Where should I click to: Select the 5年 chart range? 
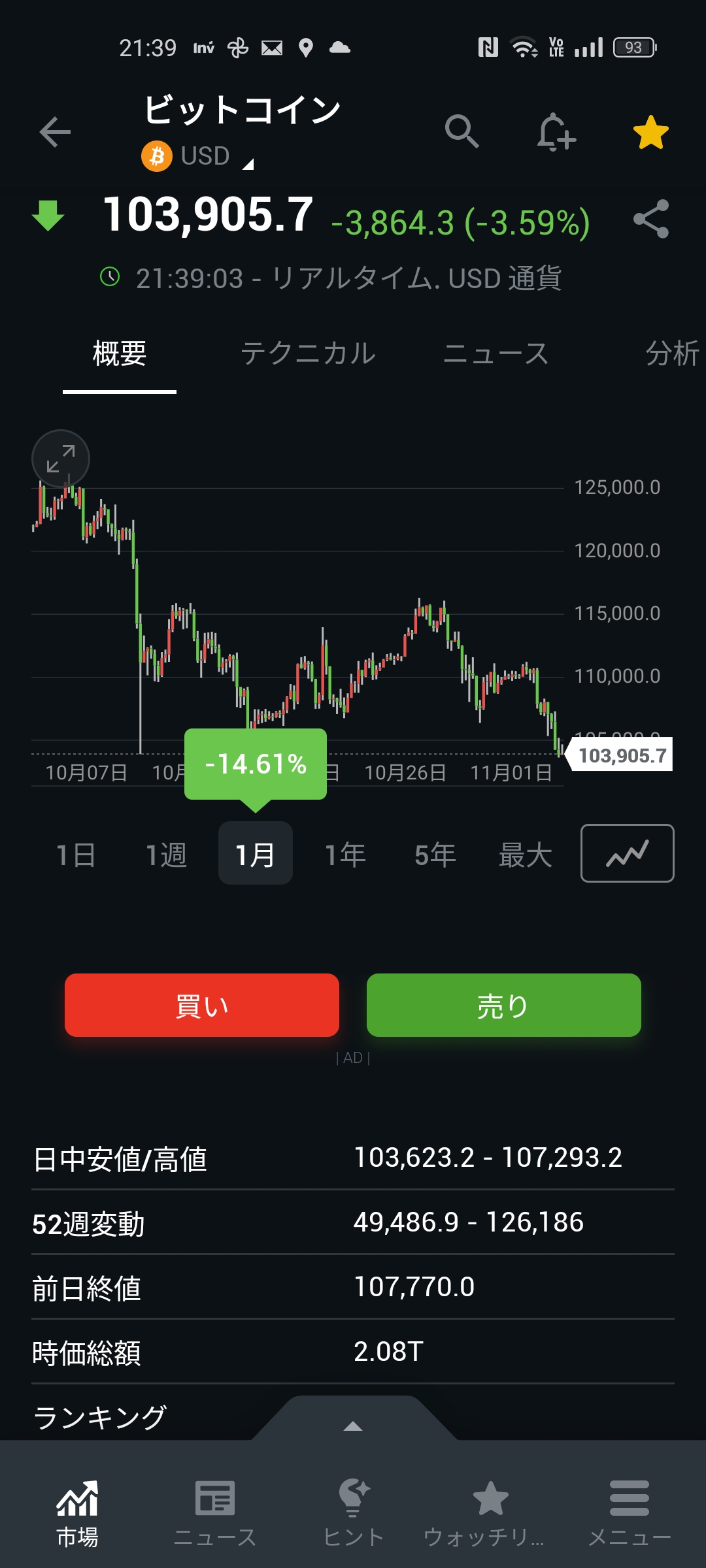435,855
